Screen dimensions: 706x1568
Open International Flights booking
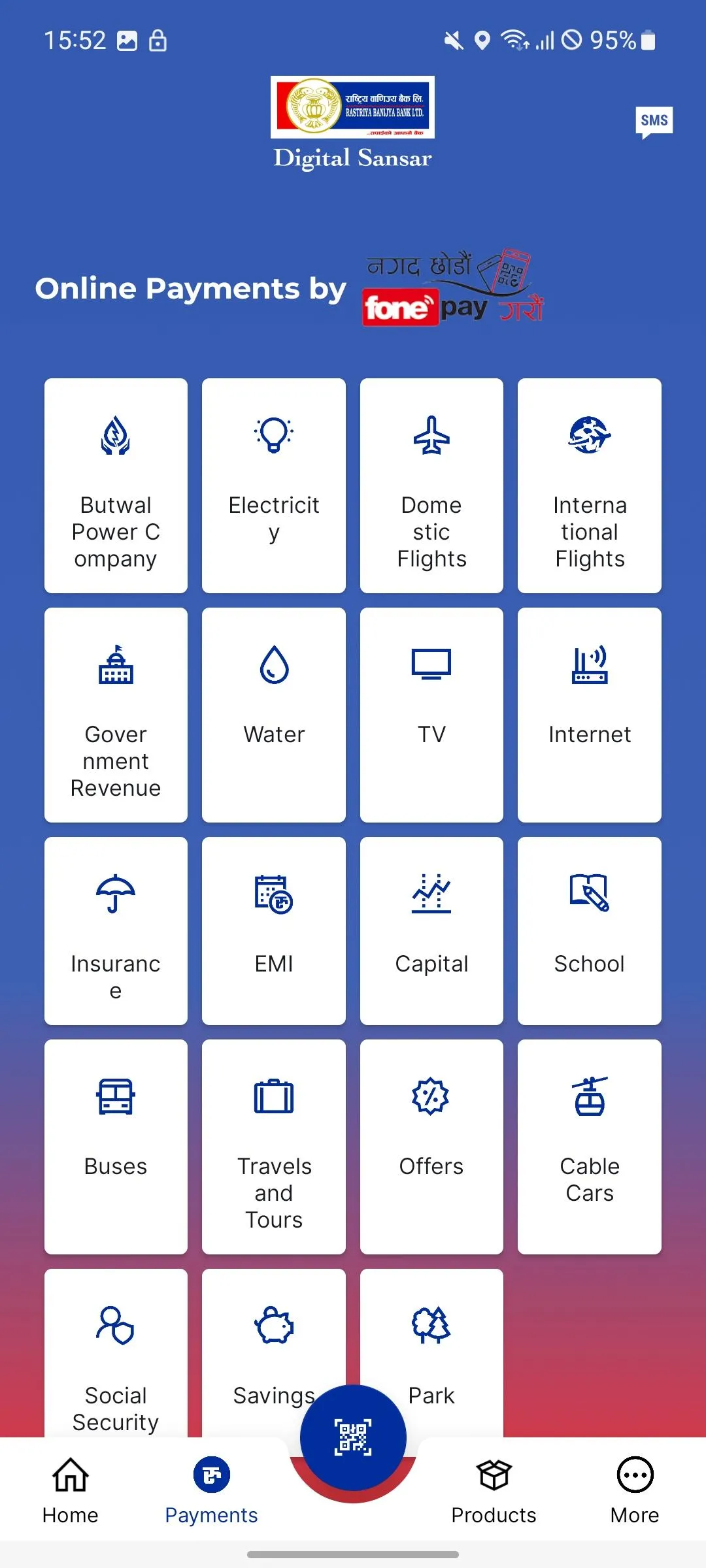pos(590,485)
